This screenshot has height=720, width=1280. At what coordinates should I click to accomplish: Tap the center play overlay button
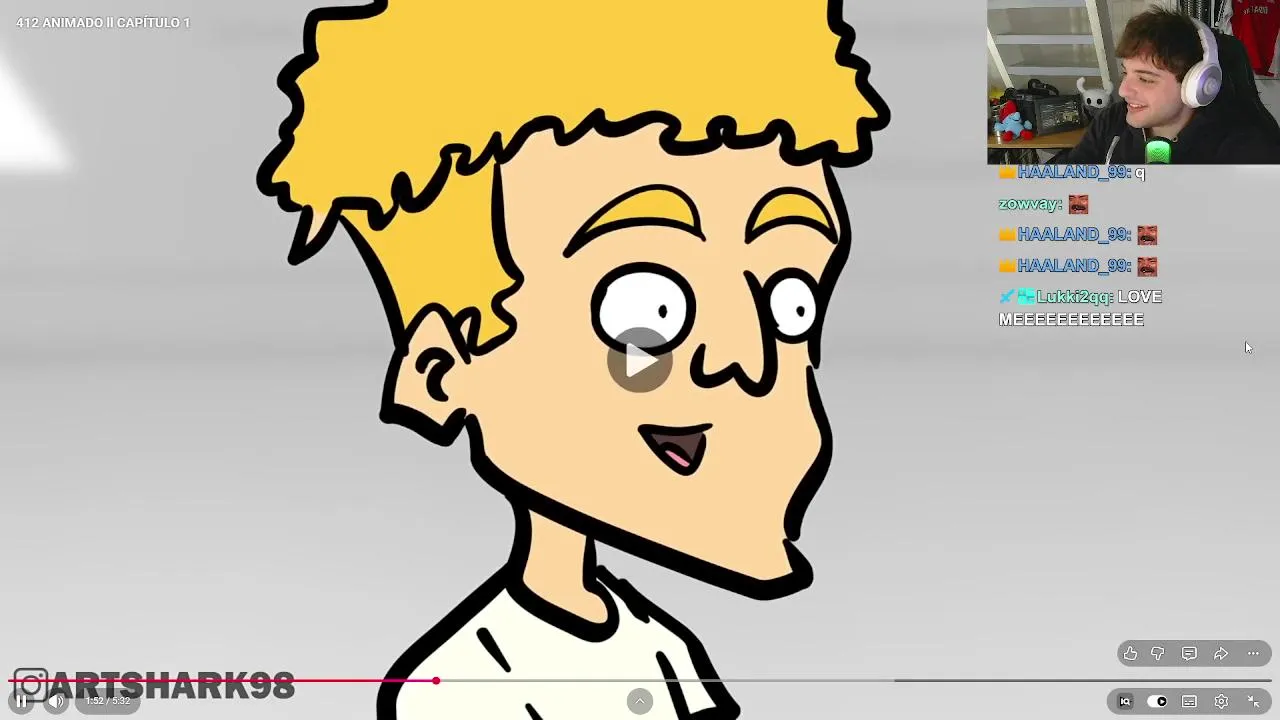[x=640, y=360]
